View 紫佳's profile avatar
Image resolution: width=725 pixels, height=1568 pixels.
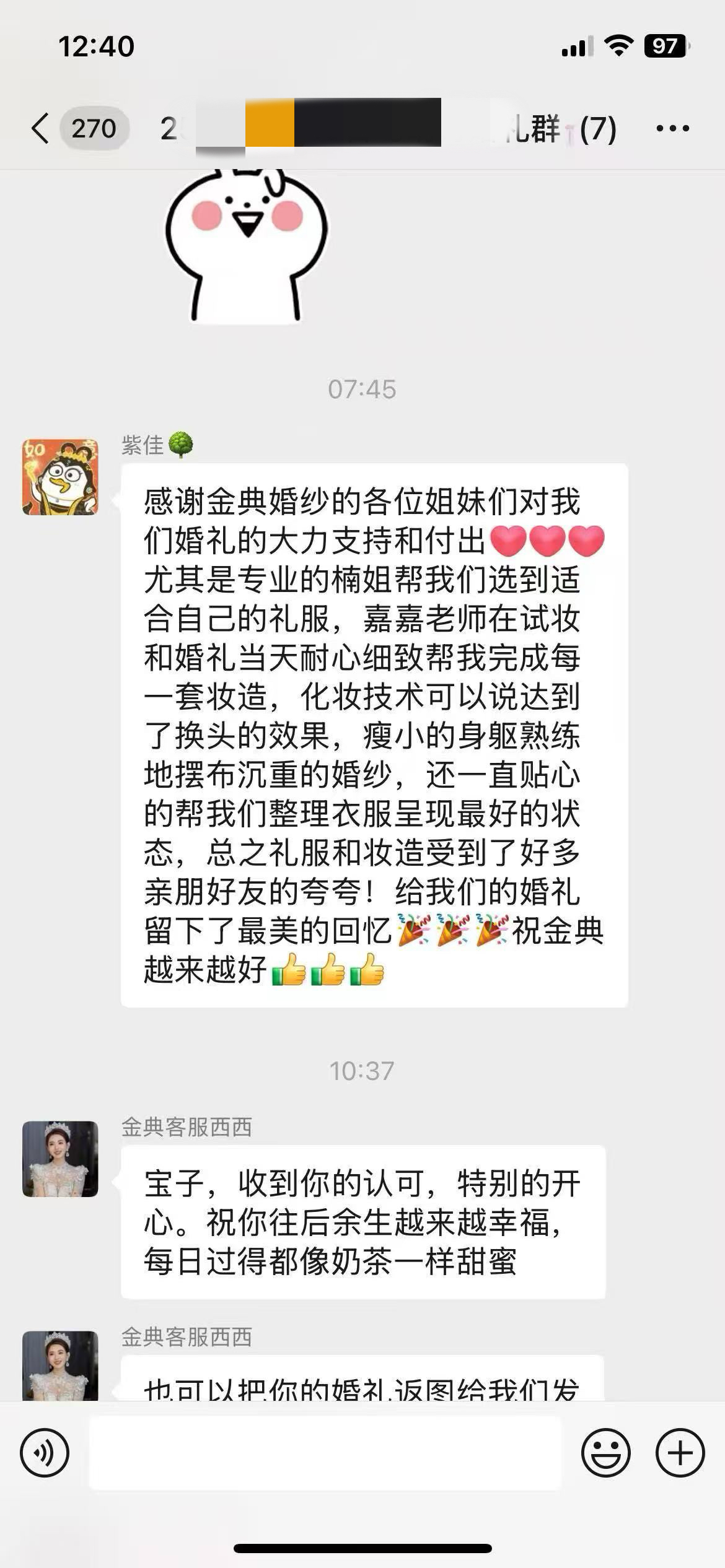click(x=60, y=477)
